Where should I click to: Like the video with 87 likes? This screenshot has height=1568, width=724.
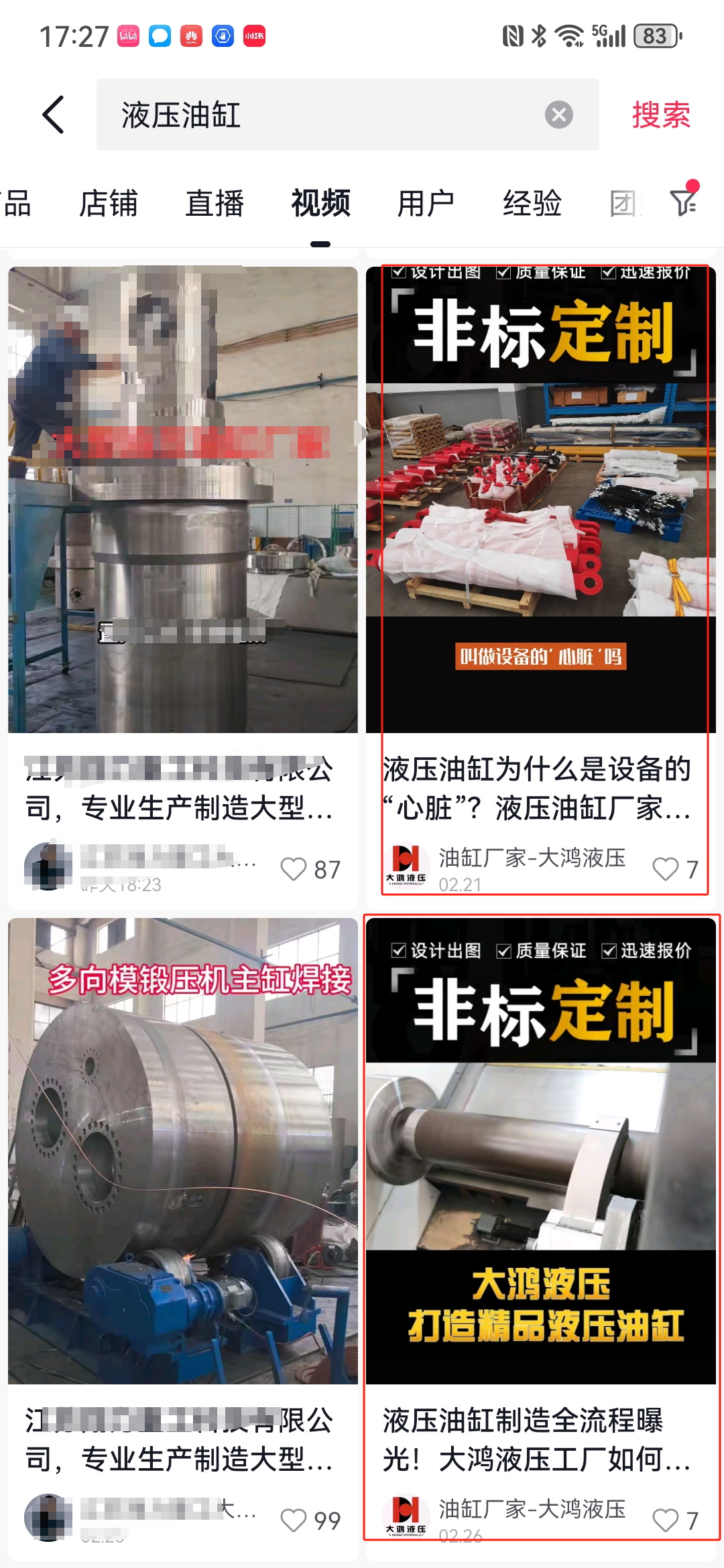294,869
